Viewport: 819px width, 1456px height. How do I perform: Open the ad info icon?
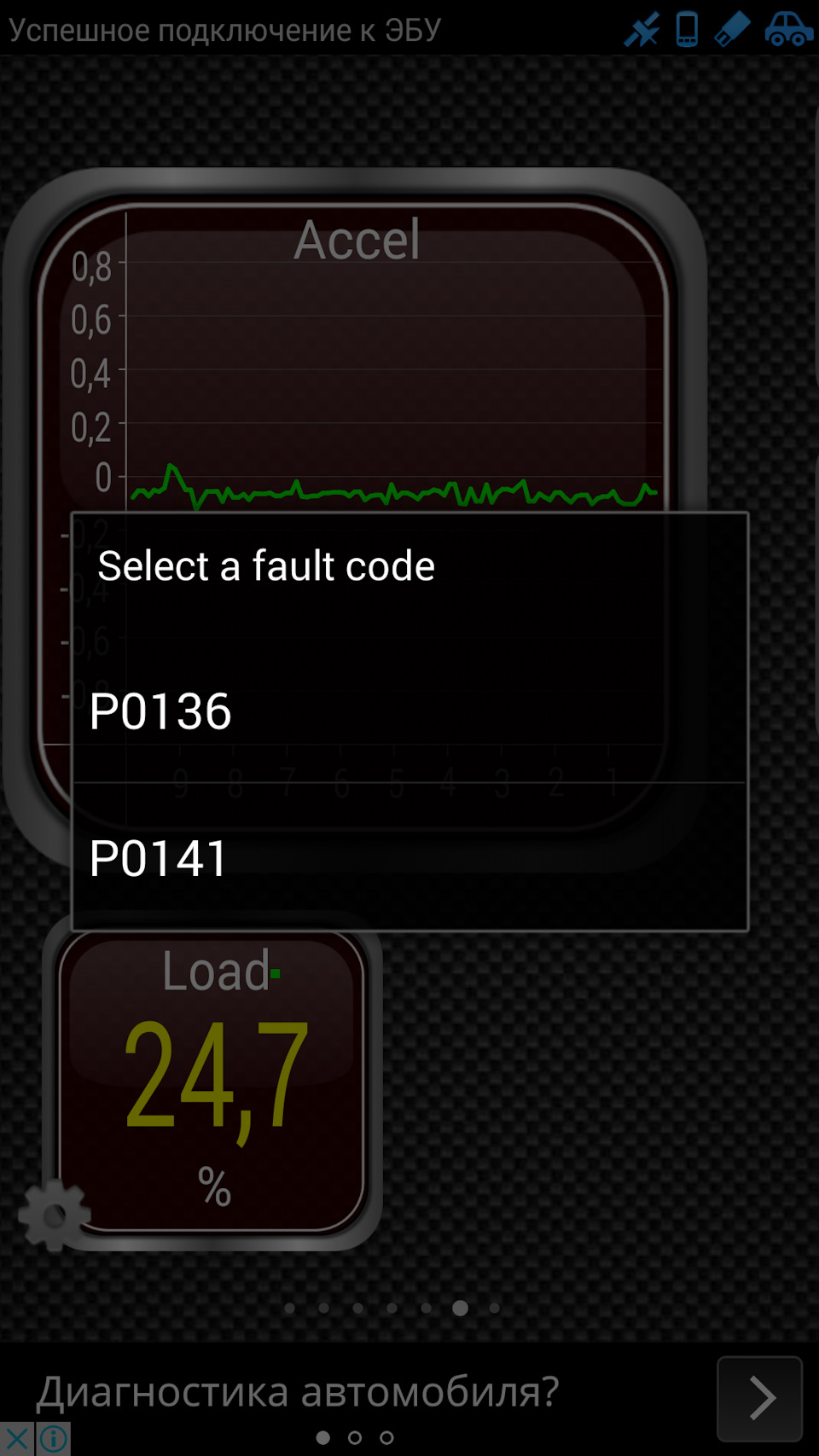(x=54, y=1439)
